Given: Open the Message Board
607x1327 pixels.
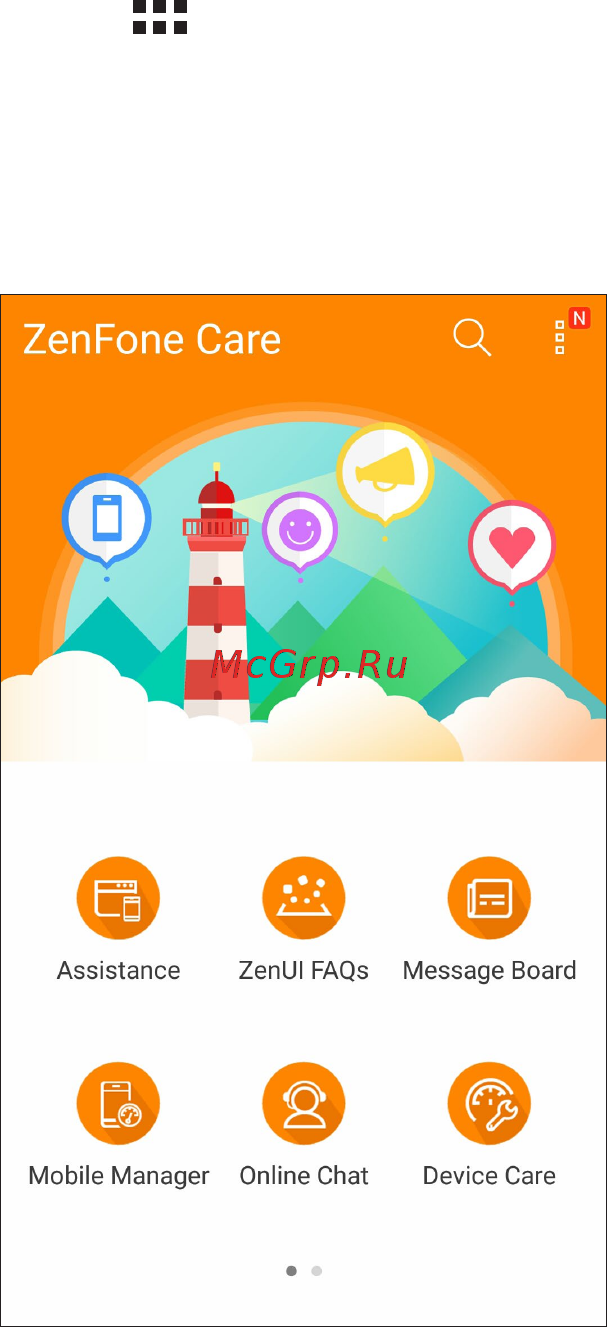Looking at the screenshot, I should click(x=489, y=898).
